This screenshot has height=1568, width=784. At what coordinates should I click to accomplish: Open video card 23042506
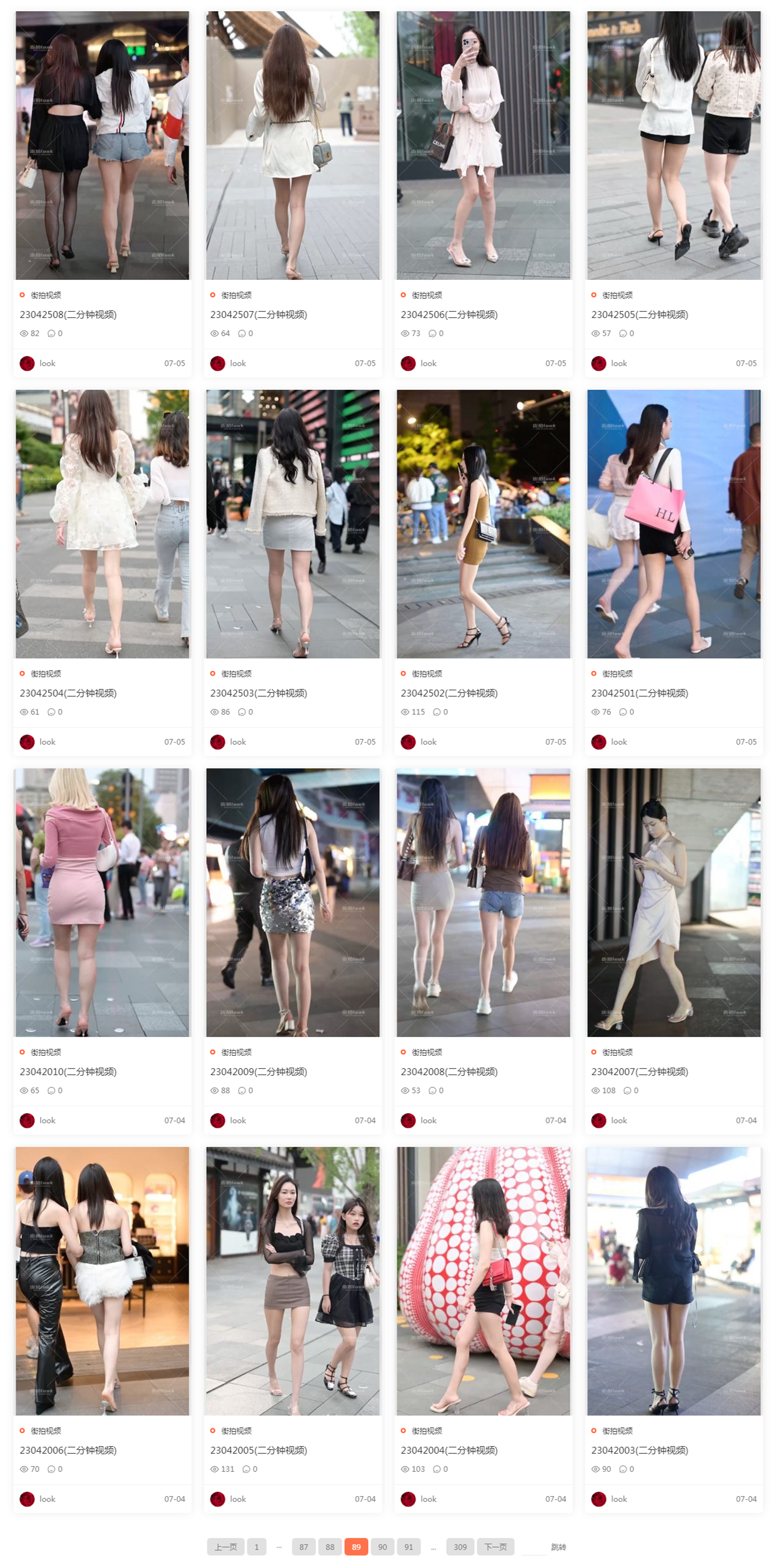pos(483,145)
